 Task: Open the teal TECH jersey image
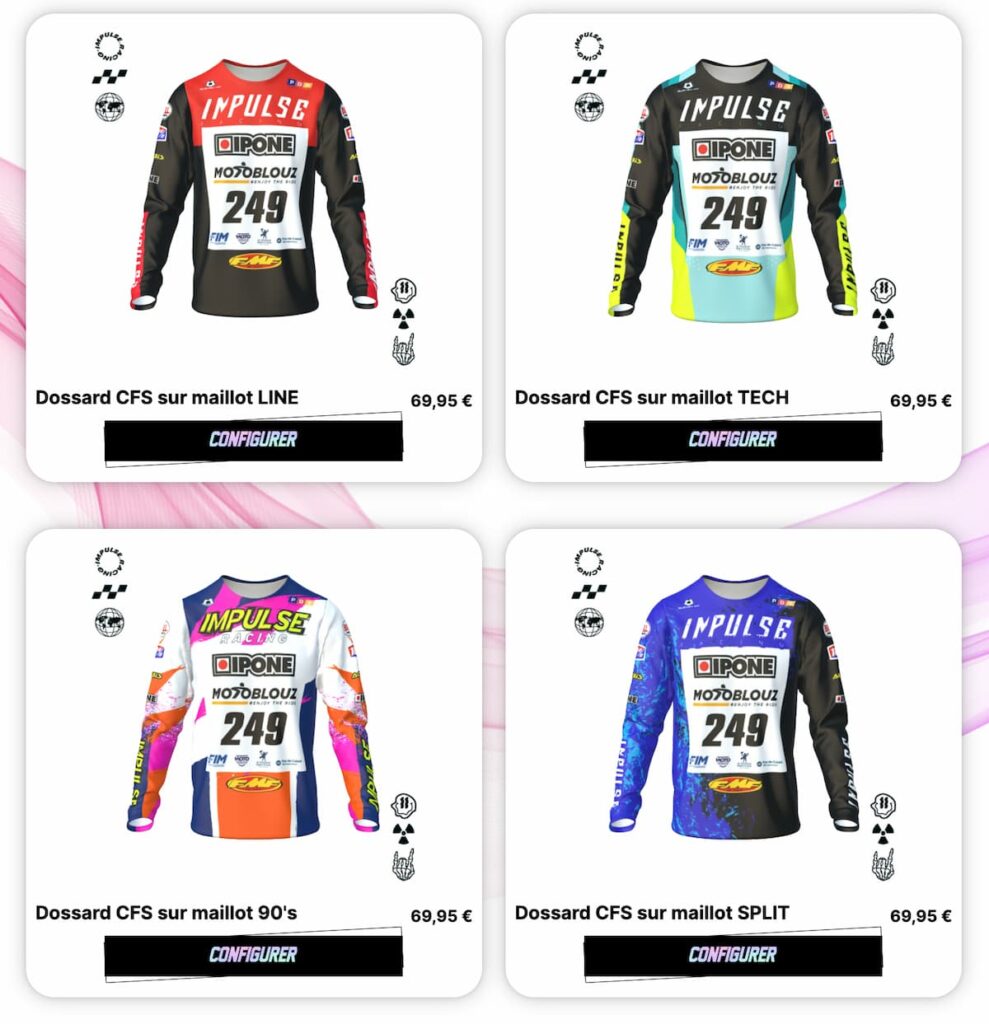733,190
